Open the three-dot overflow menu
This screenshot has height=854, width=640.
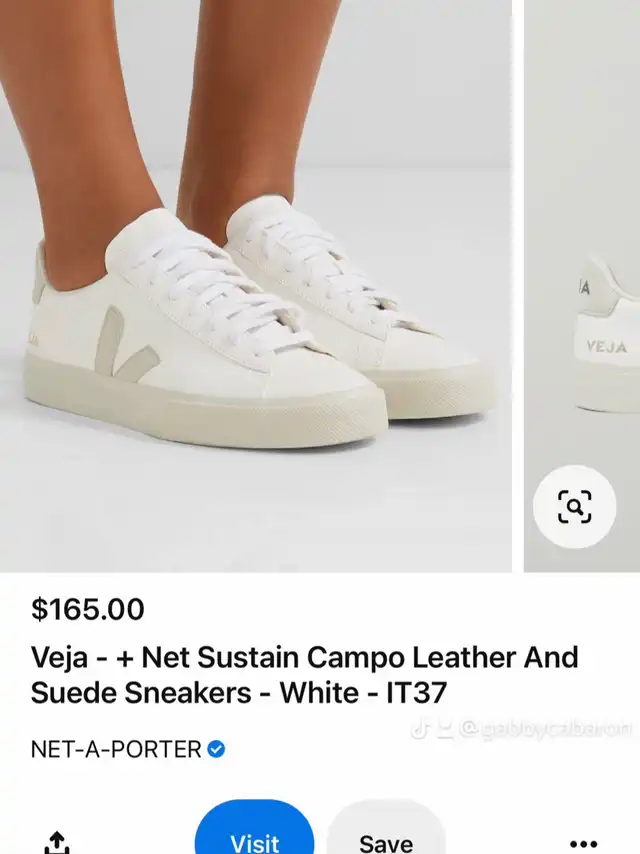click(583, 843)
